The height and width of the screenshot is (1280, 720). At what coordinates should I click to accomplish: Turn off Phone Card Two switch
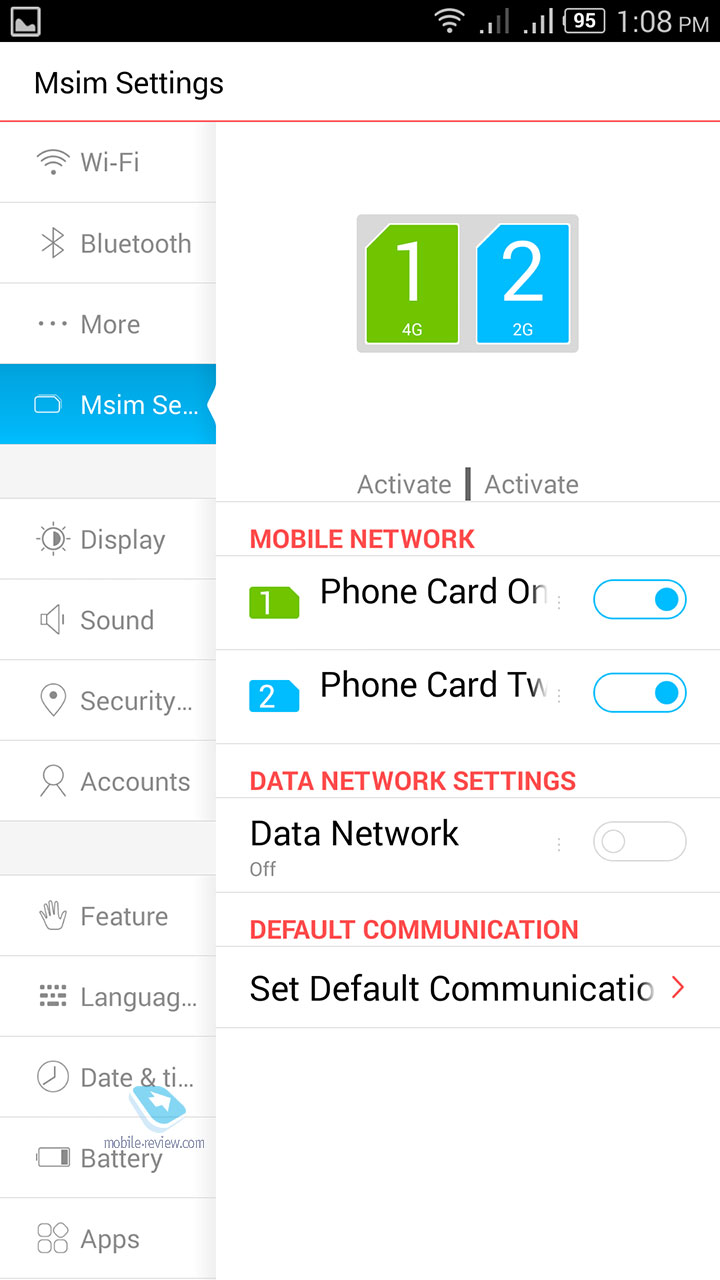(640, 692)
